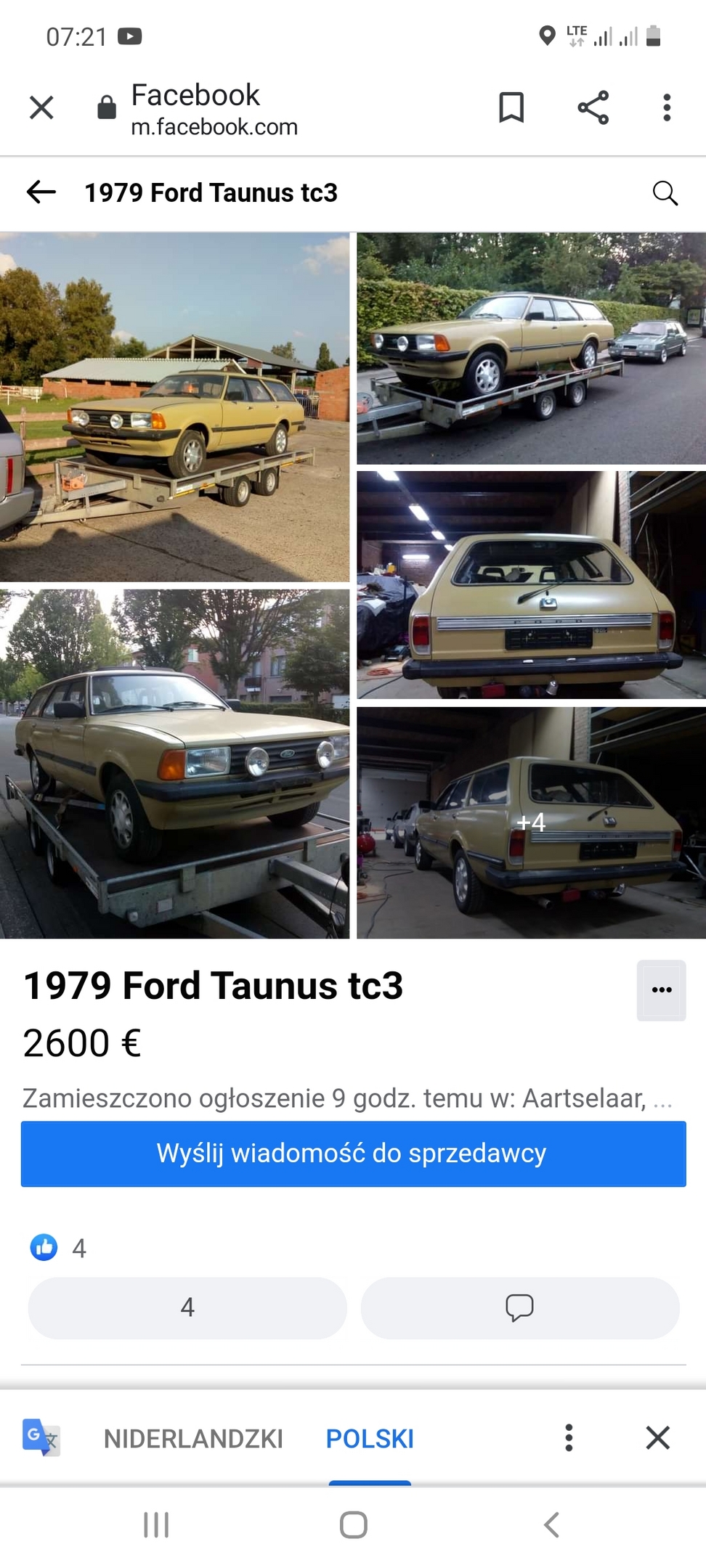
Task: Open the +4 more photos tile
Action: click(531, 822)
